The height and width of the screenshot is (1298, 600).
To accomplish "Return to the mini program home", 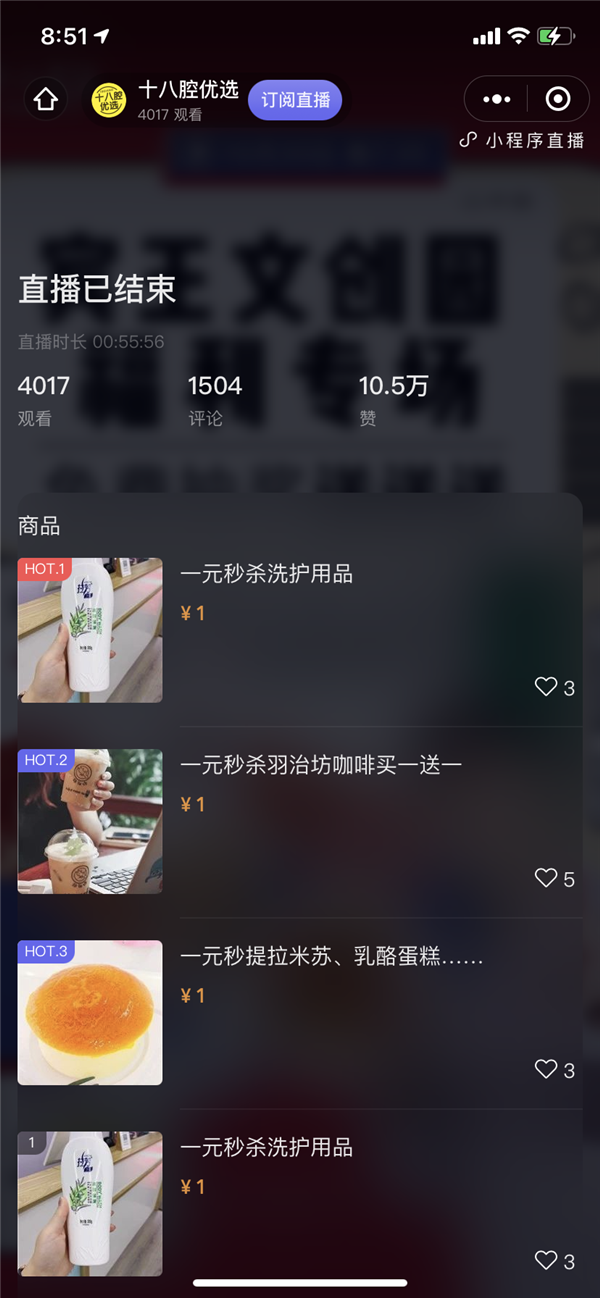I will [46, 99].
